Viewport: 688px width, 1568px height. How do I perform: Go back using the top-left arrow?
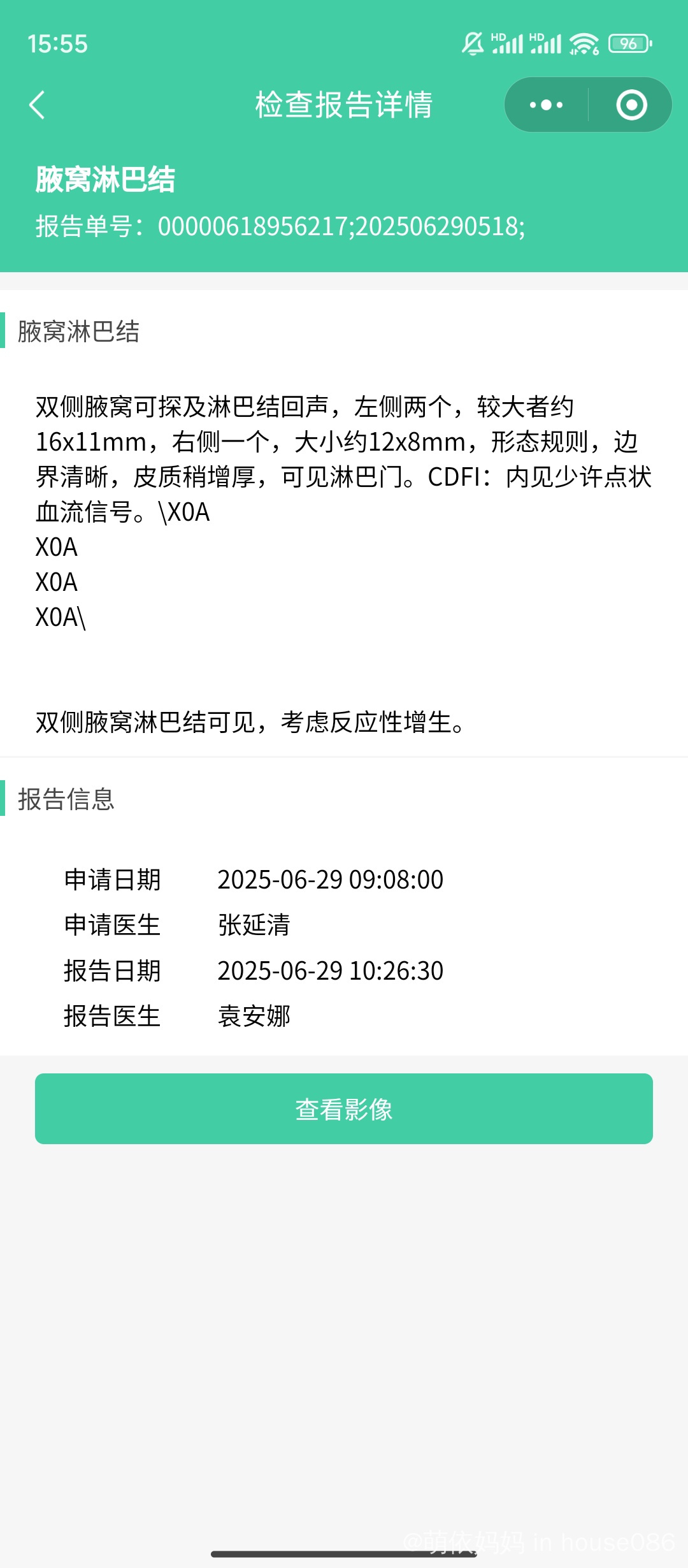(x=38, y=105)
